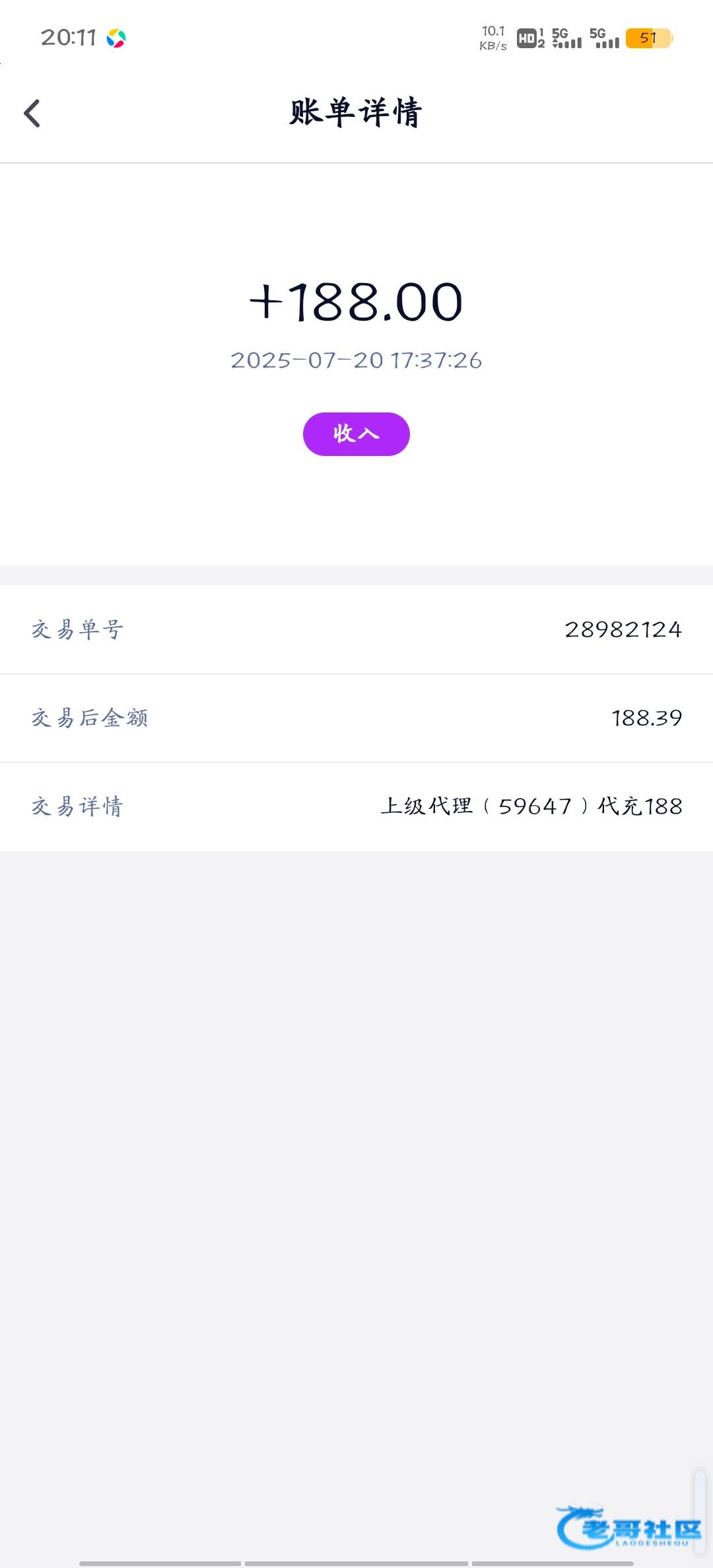
Task: Go back from the 账单详情 page
Action: (32, 114)
